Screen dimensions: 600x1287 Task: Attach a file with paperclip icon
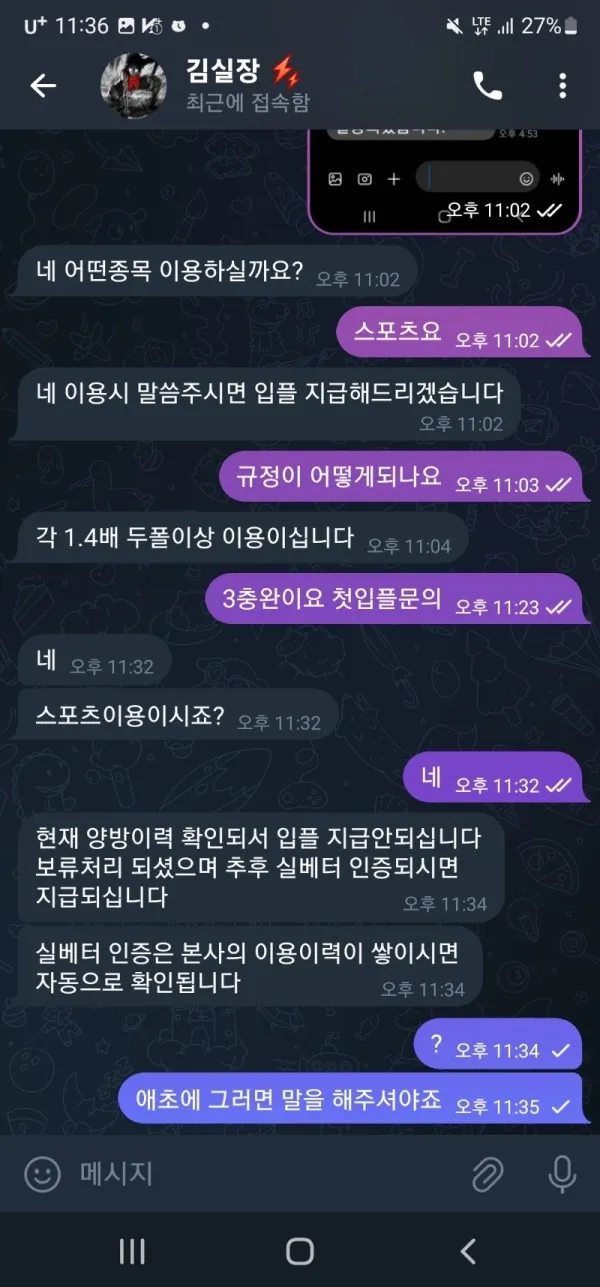point(487,1173)
